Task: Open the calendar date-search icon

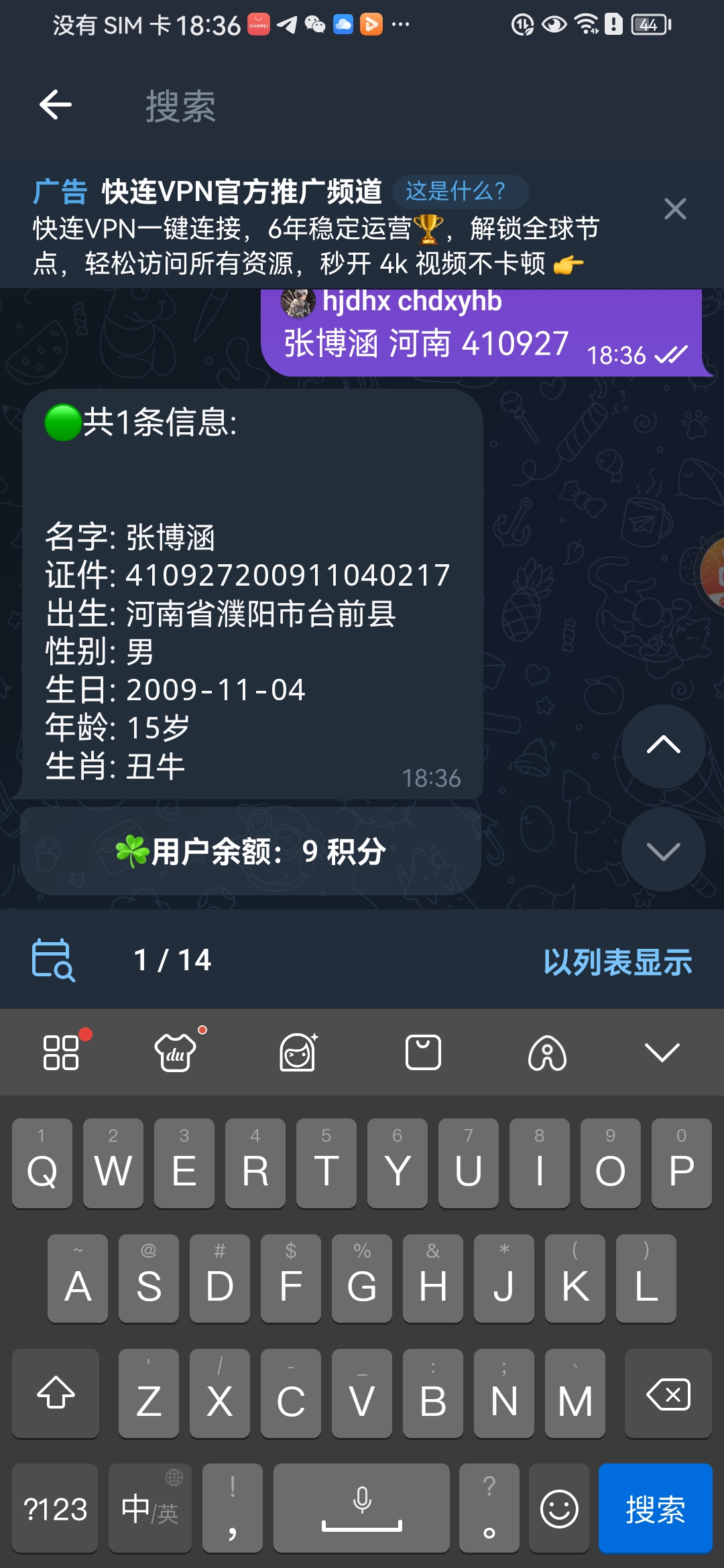Action: click(x=54, y=960)
